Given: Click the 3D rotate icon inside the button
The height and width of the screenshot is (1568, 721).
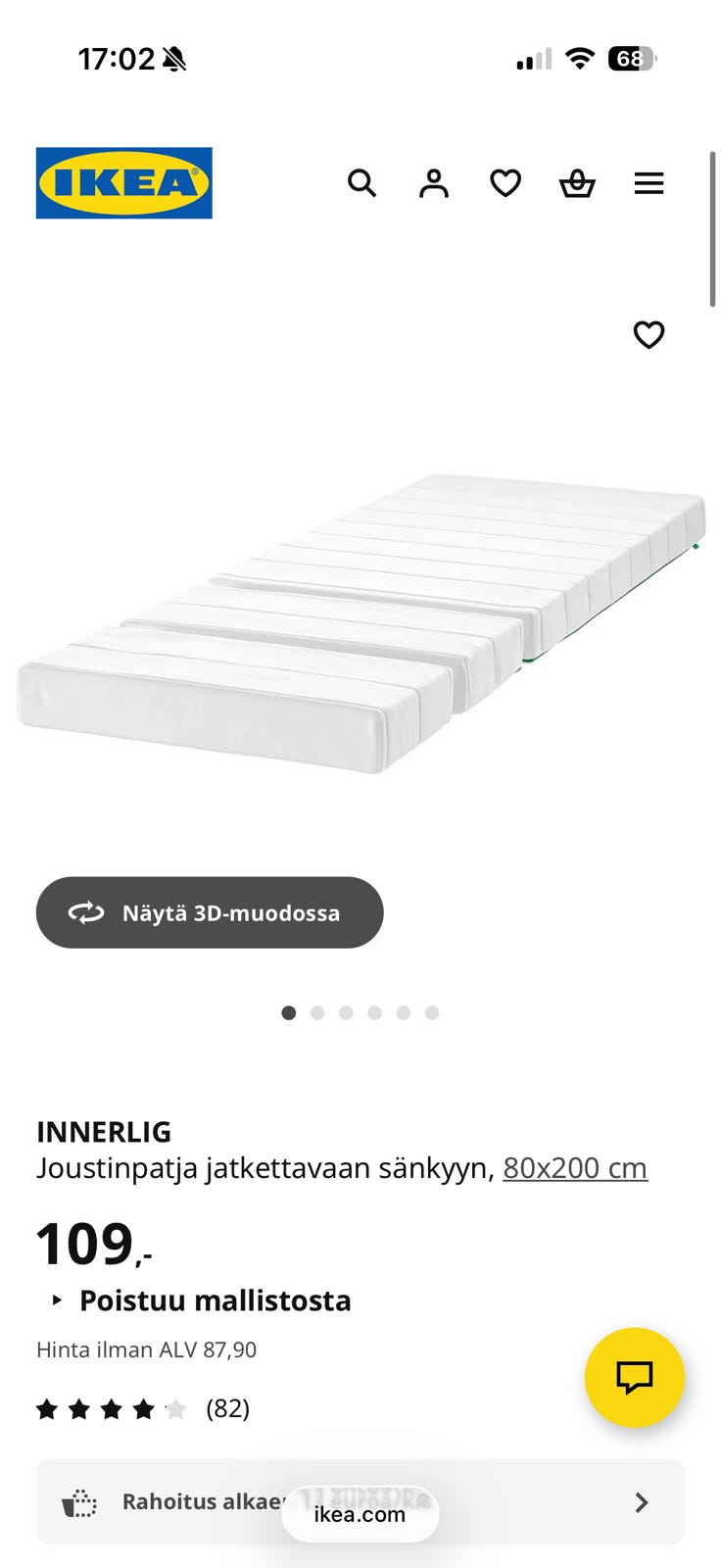Looking at the screenshot, I should point(87,912).
